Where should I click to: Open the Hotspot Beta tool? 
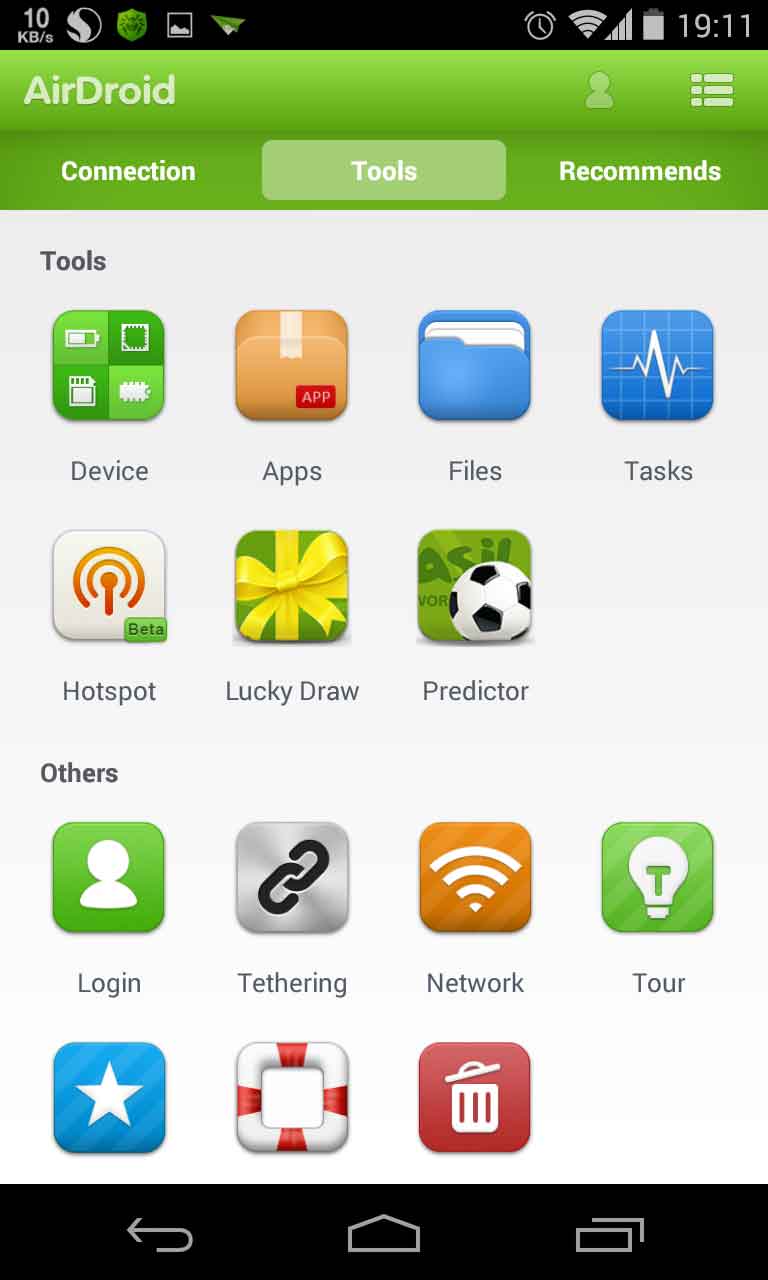coord(108,586)
